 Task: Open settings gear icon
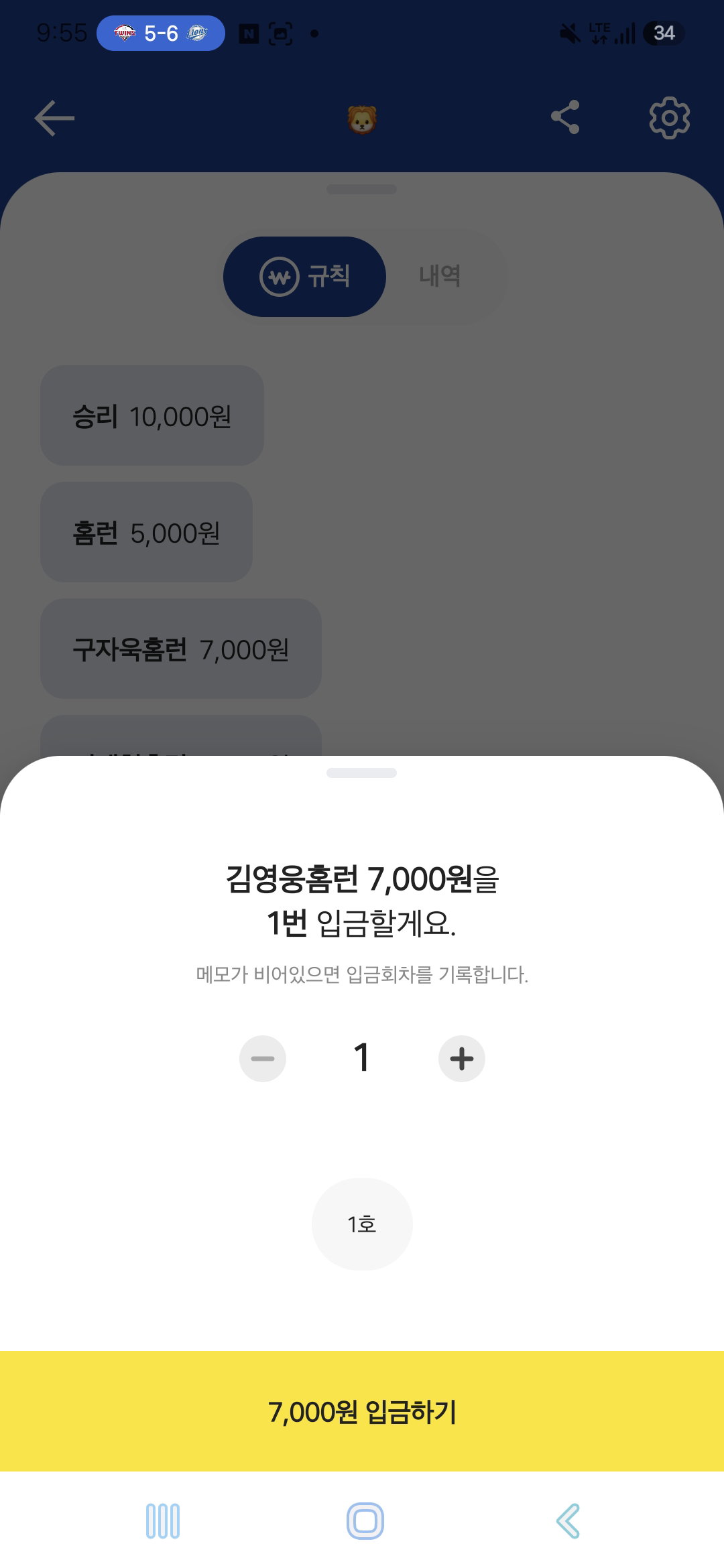tap(669, 118)
